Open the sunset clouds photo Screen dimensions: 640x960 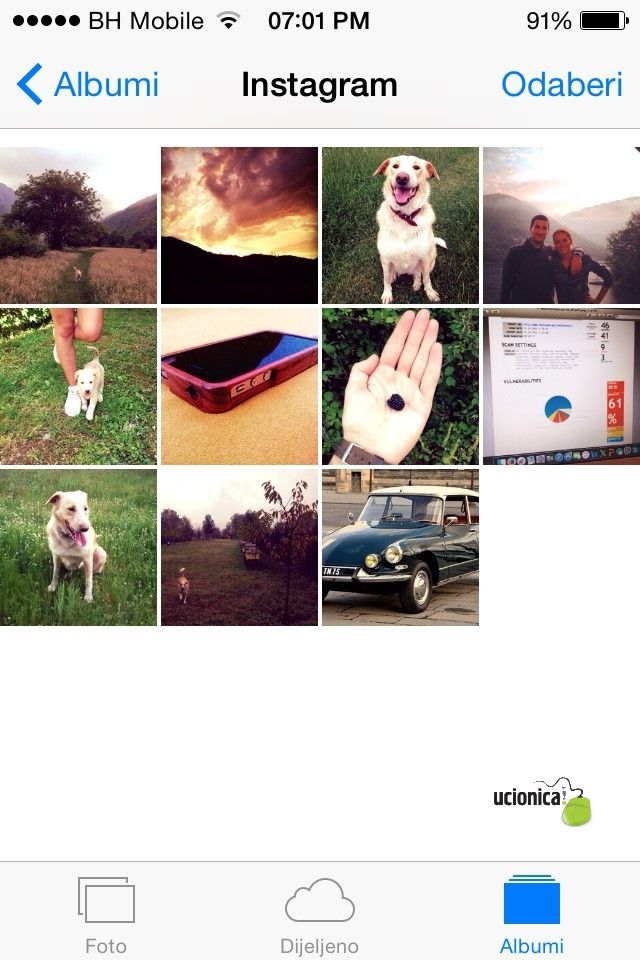pyautogui.click(x=239, y=225)
